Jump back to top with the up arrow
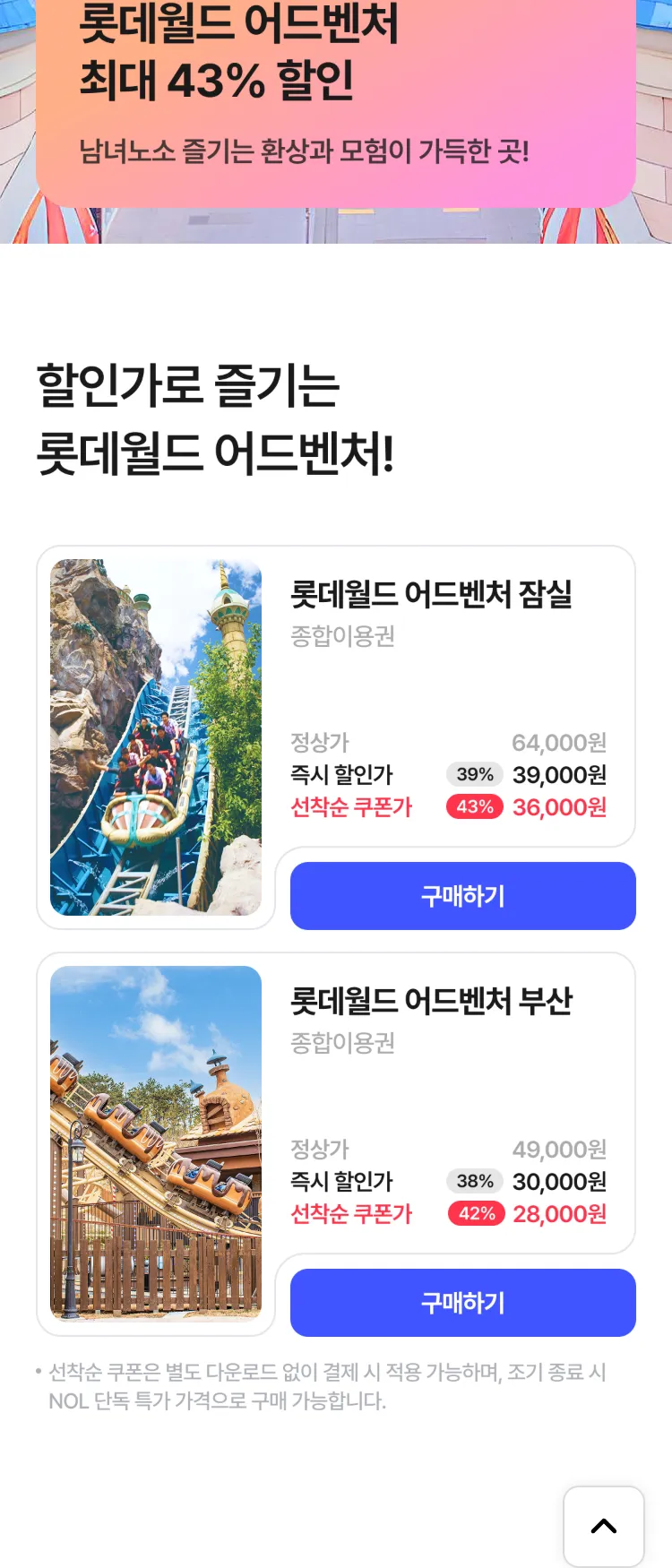The height and width of the screenshot is (1568, 672). [603, 1526]
